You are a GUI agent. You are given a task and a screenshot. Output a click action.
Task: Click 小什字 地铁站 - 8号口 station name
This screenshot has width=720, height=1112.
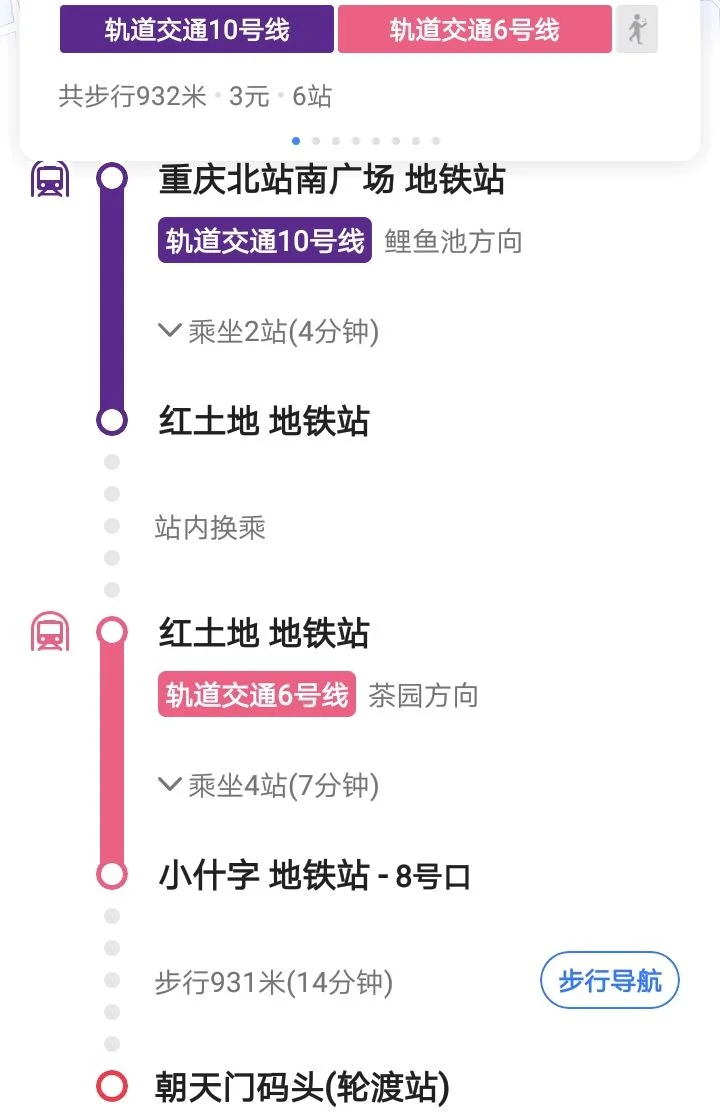[316, 874]
